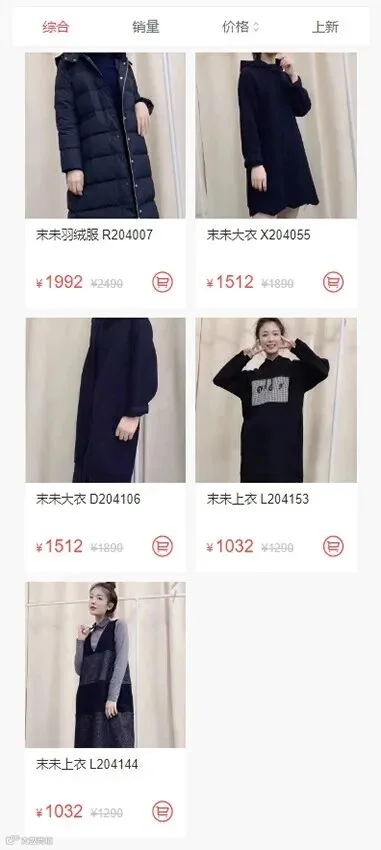Add 末未大衣 D204106 to cart

click(x=162, y=546)
